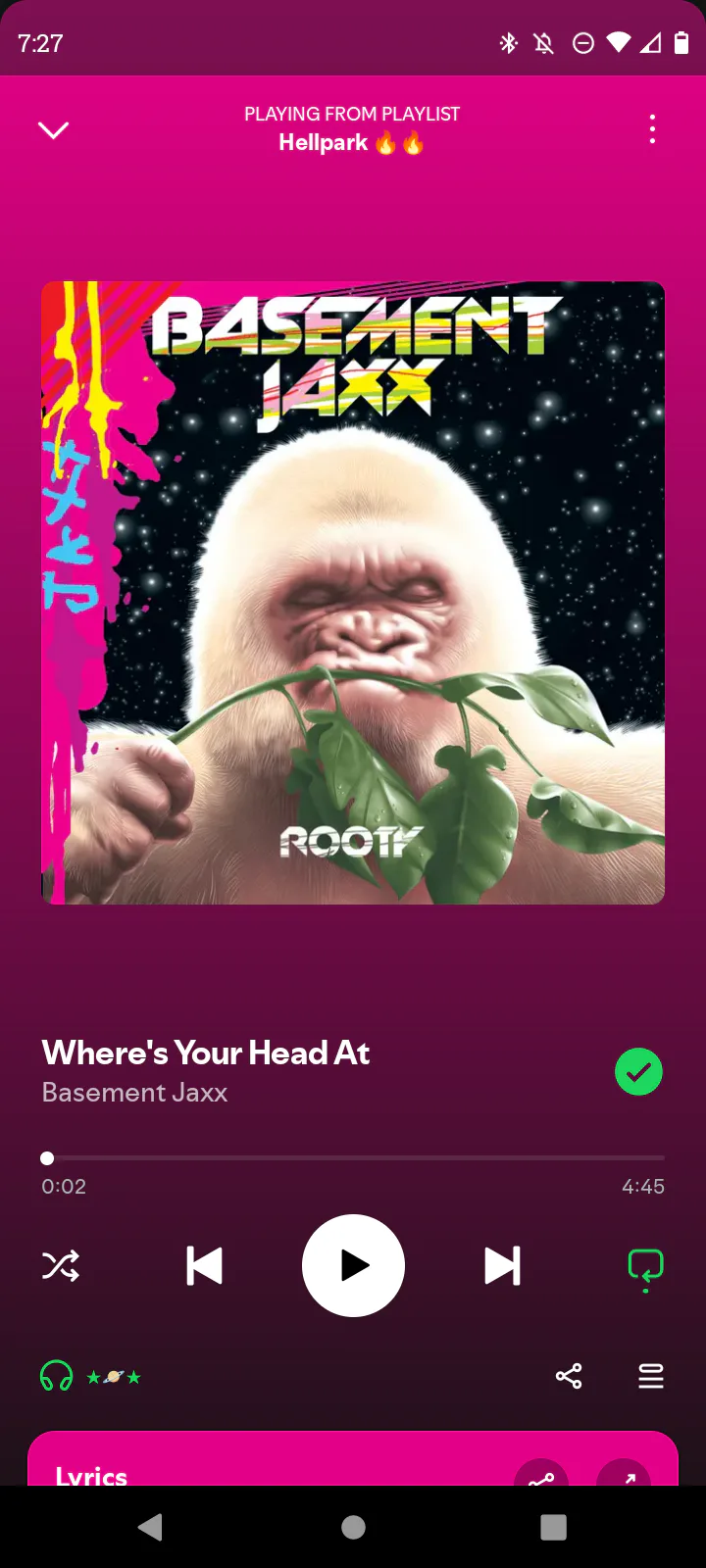Go to home screen via system home button
706x1568 pixels.
tap(353, 1527)
